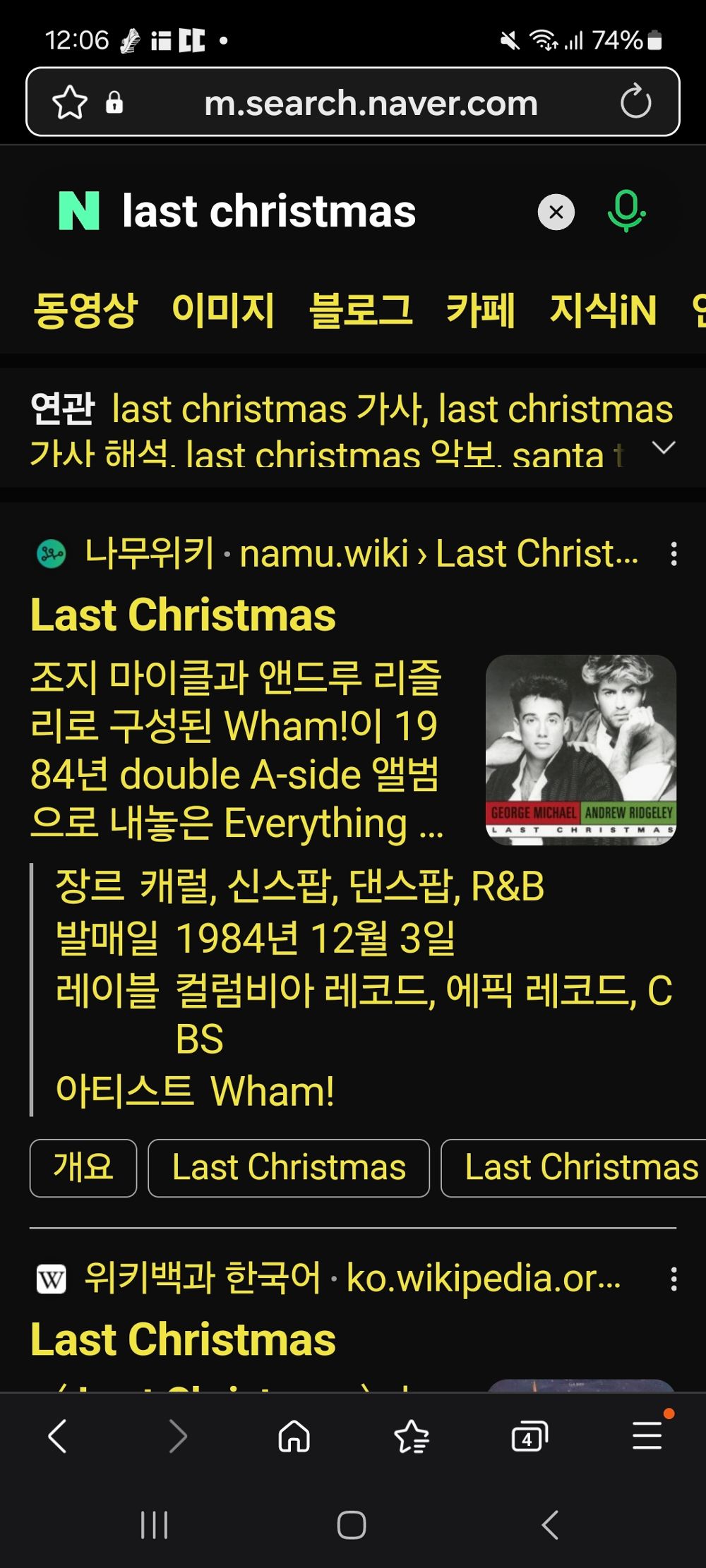Start a voice search with the microphone
706x1568 pixels.
pos(626,212)
